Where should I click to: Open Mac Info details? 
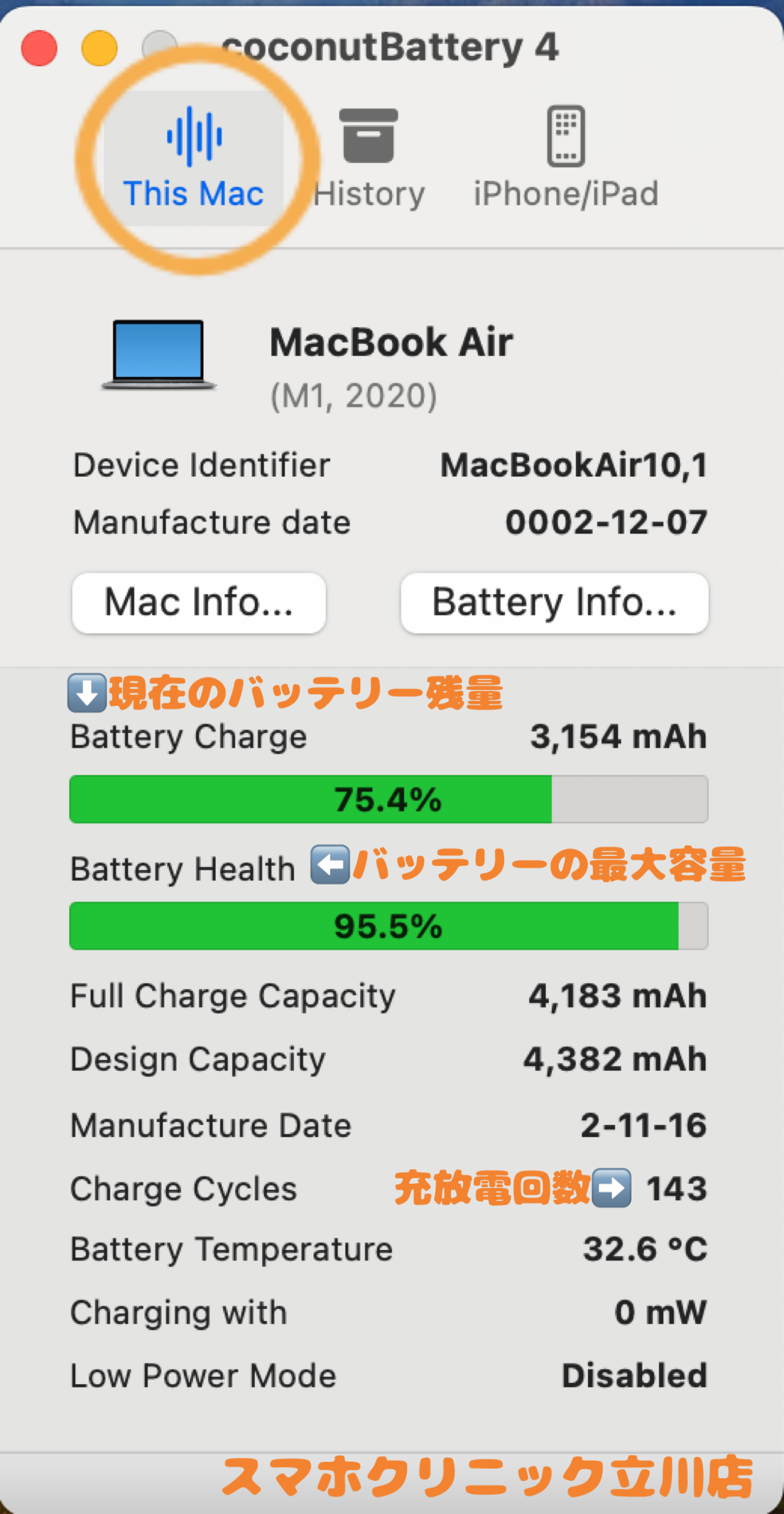click(198, 603)
